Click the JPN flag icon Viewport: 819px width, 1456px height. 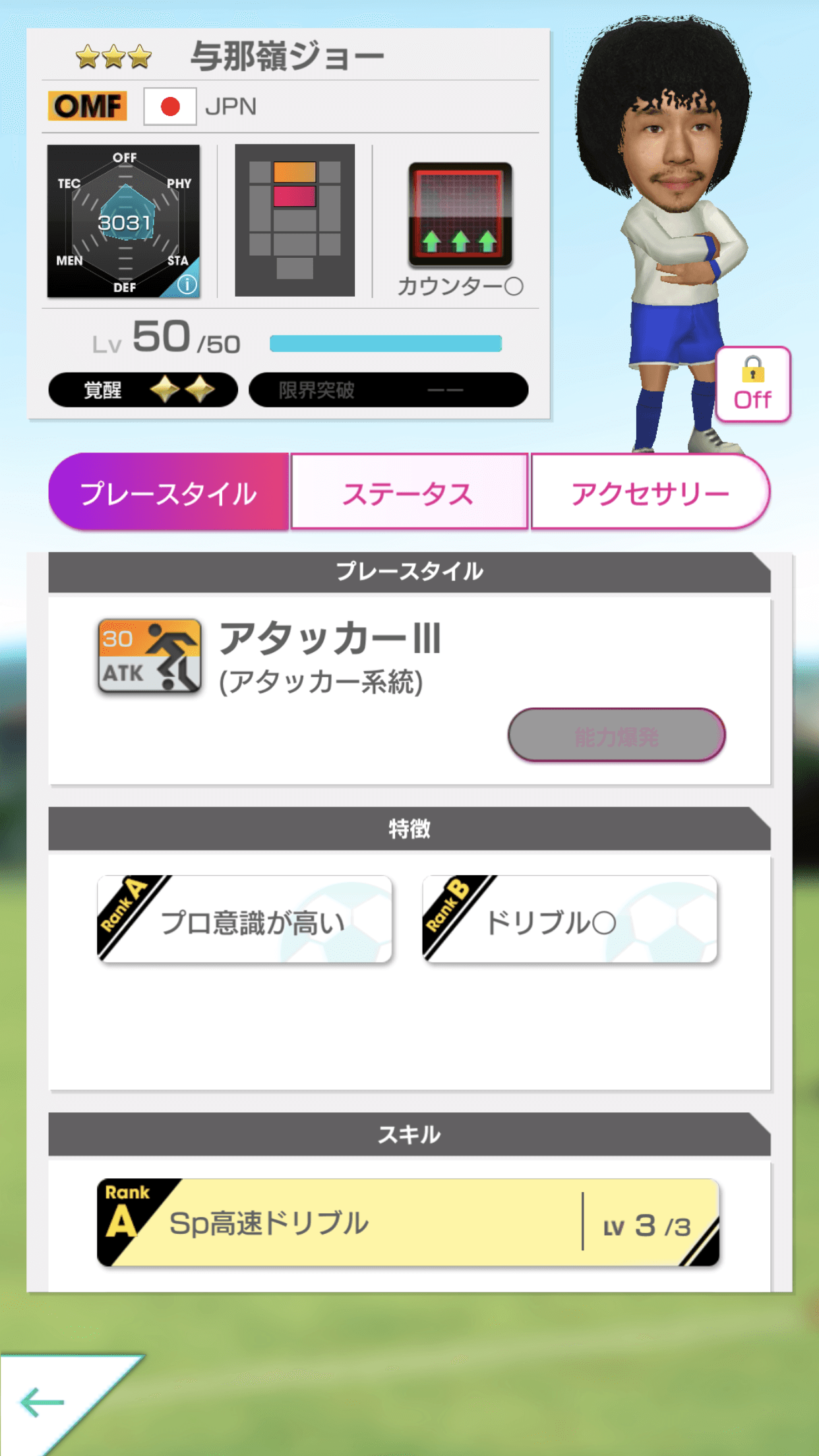[x=169, y=105]
